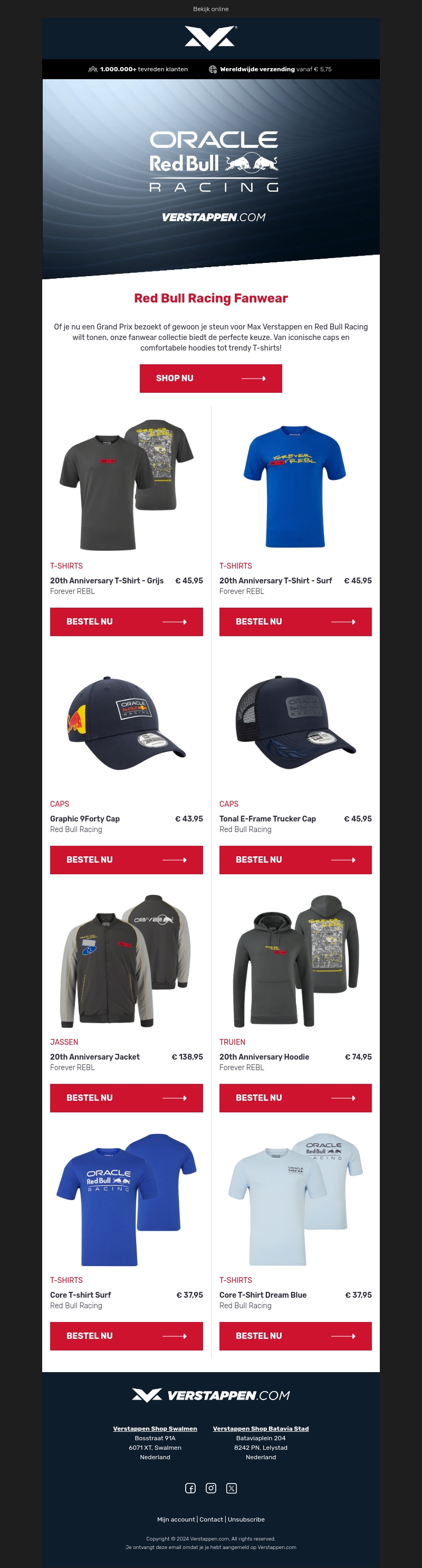Image resolution: width=422 pixels, height=1568 pixels.
Task: Open the Bekijk online link
Action: 211,9
